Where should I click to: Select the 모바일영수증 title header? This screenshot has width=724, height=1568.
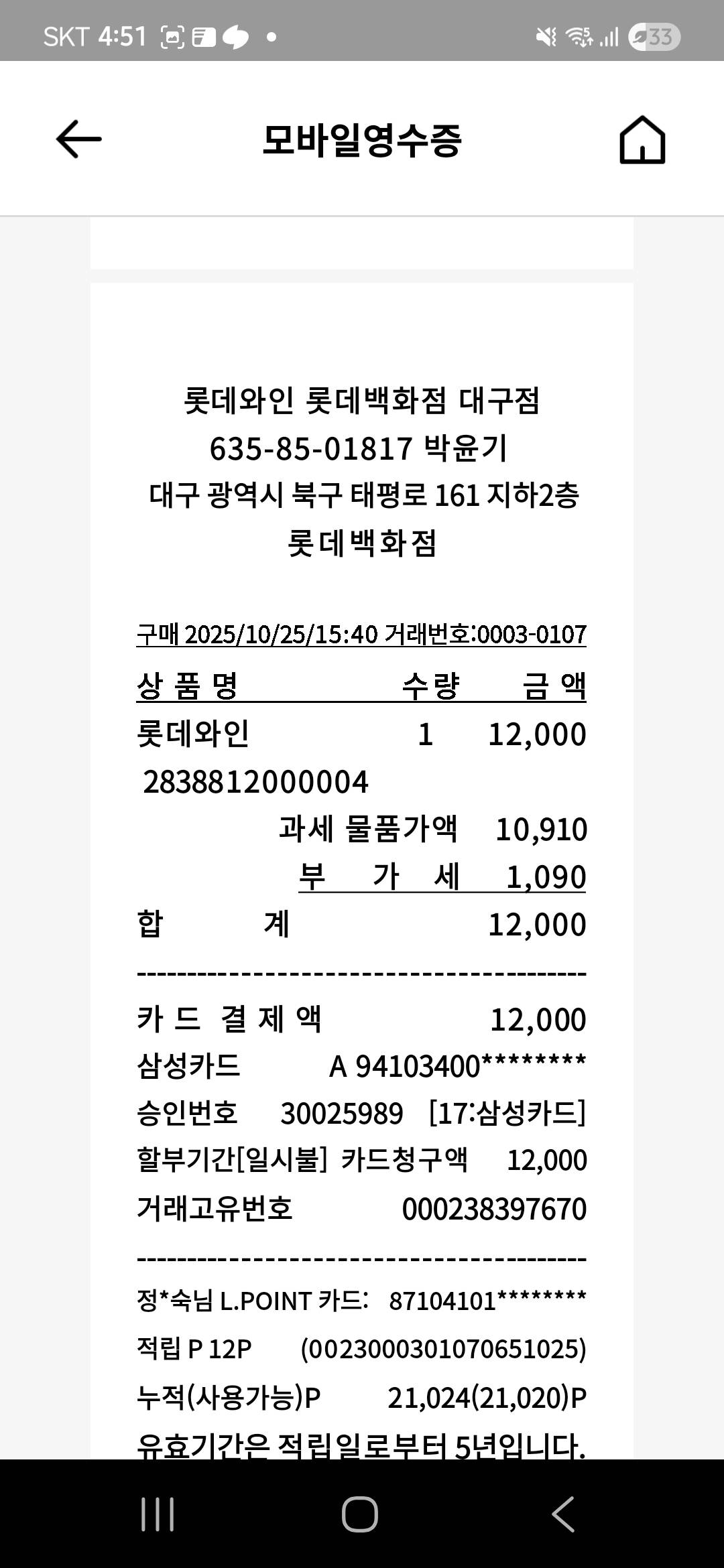pyautogui.click(x=362, y=139)
